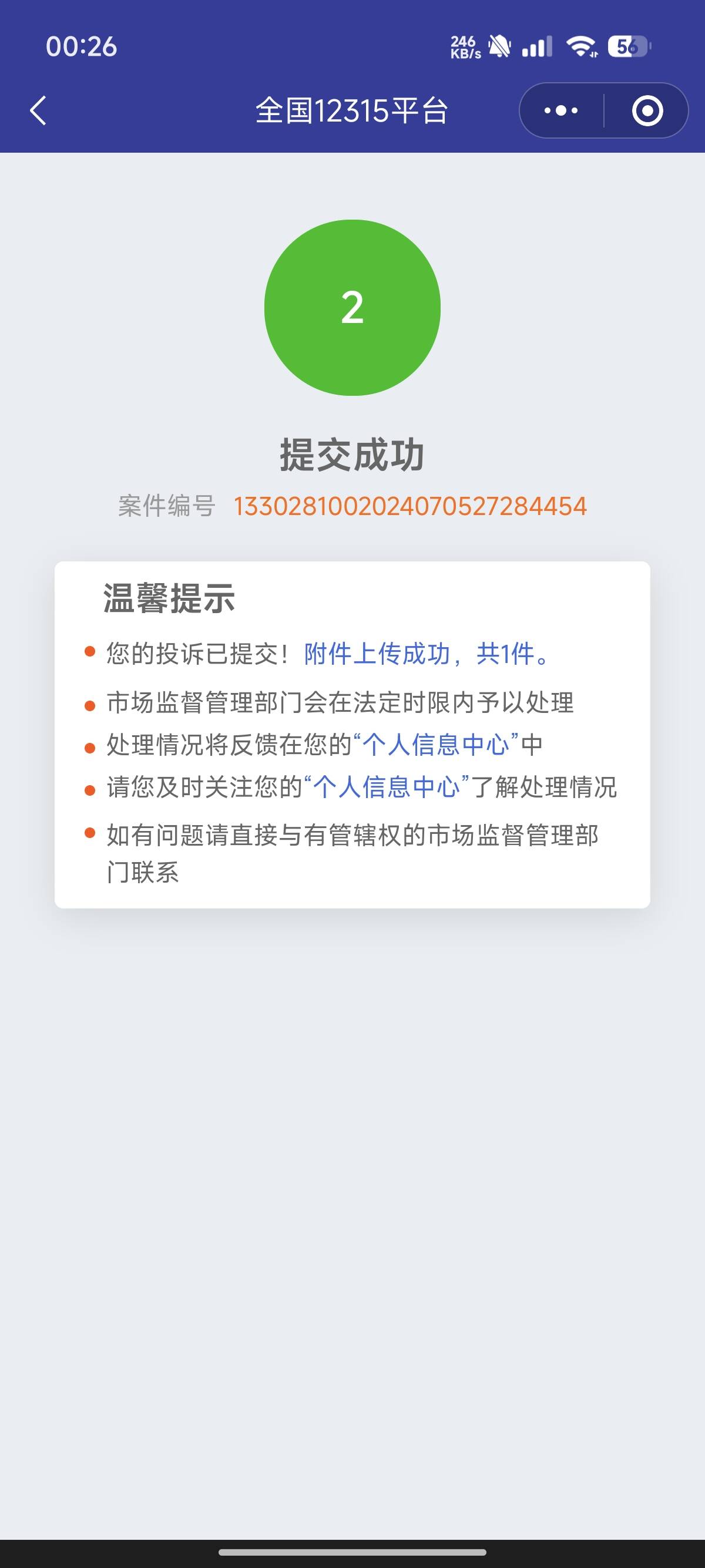This screenshot has height=1568, width=705.
Task: Open the mini program more options menu
Action: pyautogui.click(x=561, y=111)
